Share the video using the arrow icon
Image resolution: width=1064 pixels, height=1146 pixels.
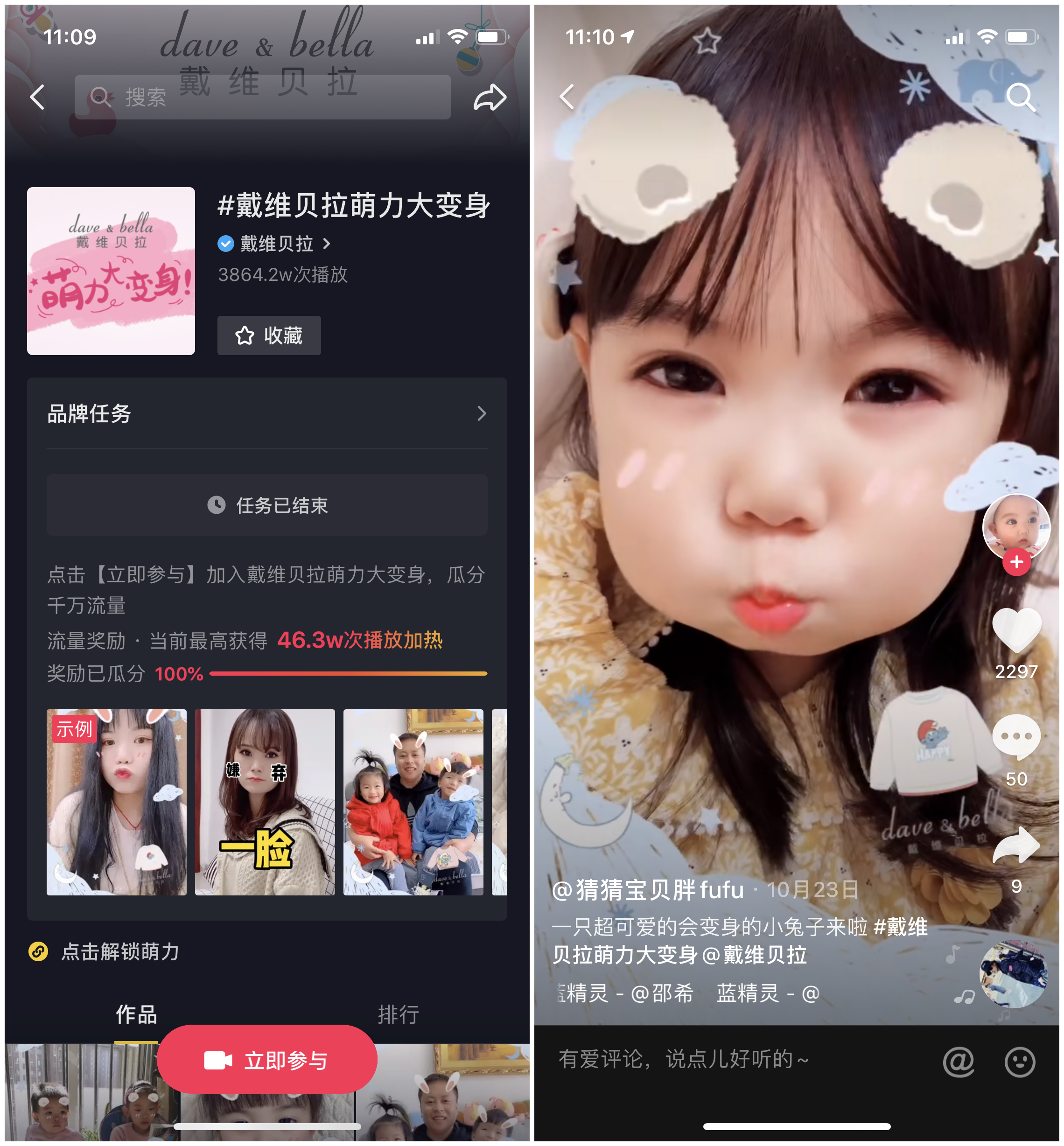pos(1016,845)
